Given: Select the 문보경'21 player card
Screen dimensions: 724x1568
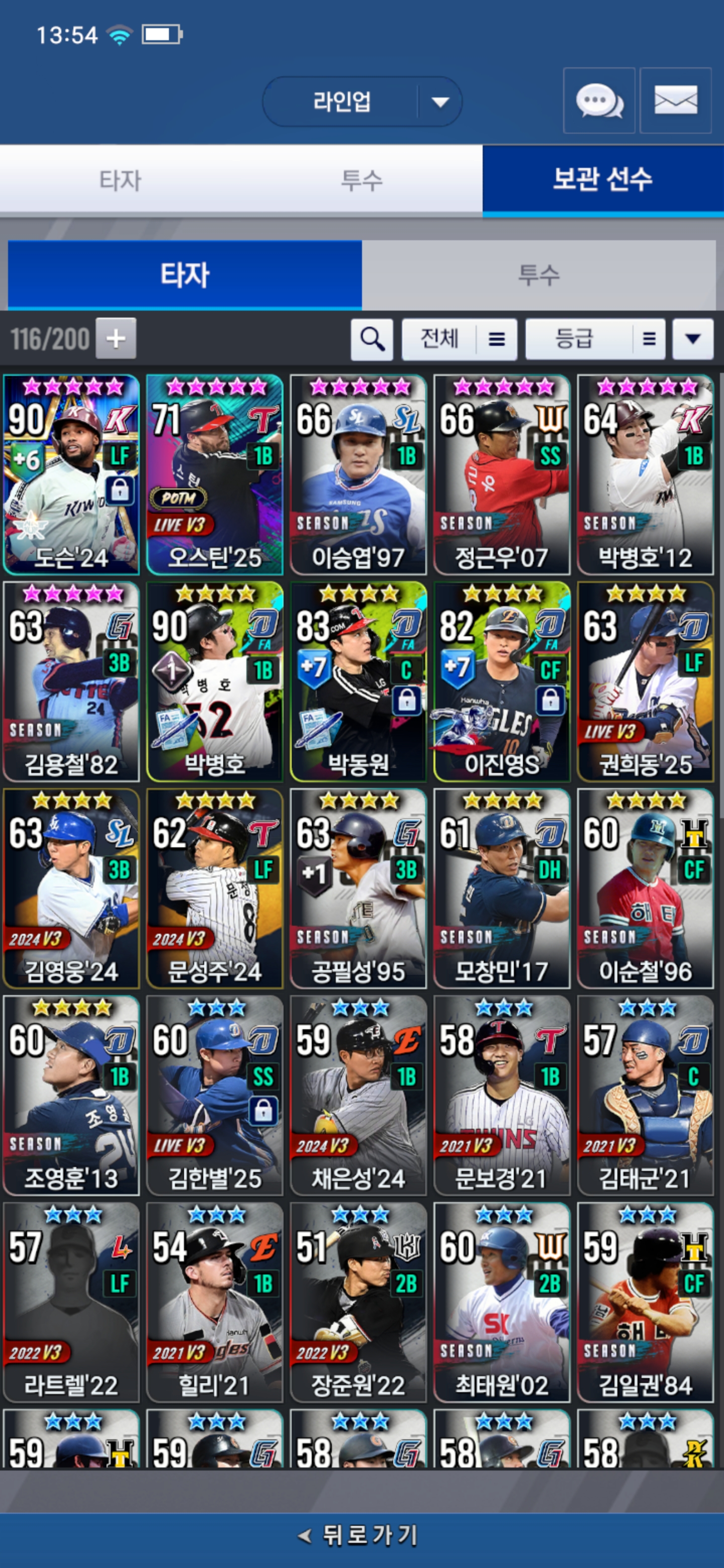Looking at the screenshot, I should (501, 1096).
